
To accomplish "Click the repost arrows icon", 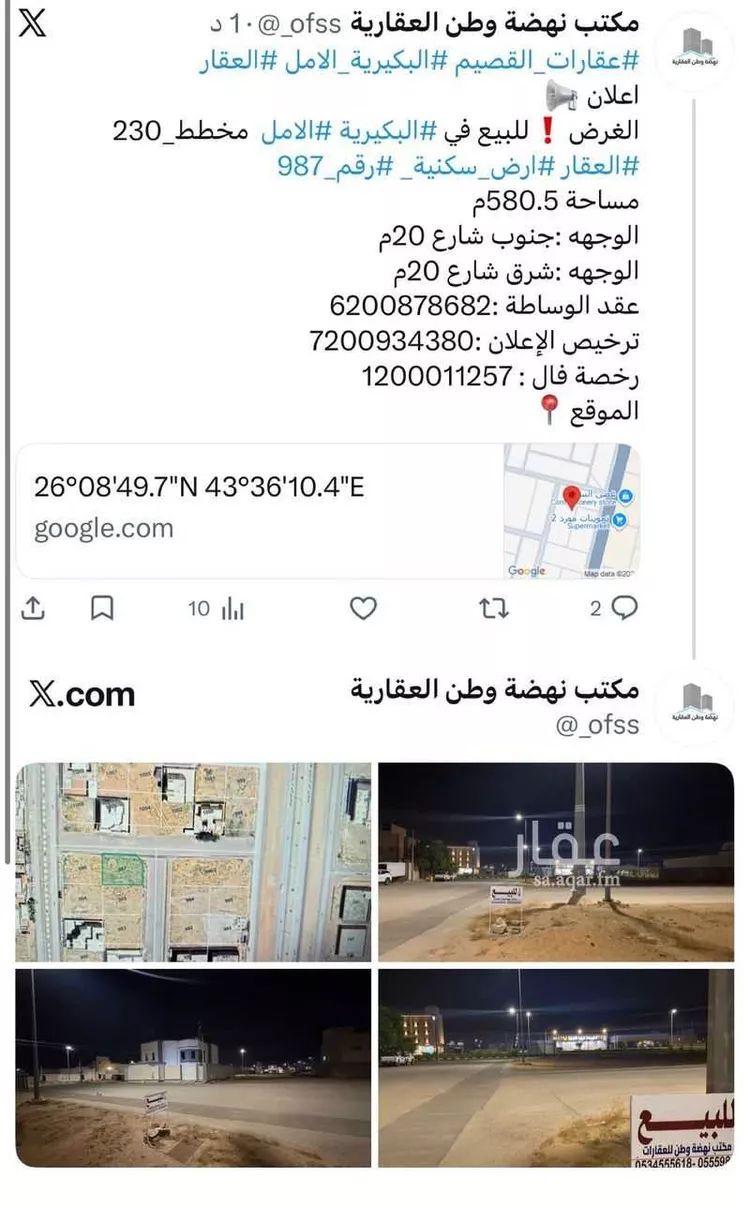I will 493,608.
